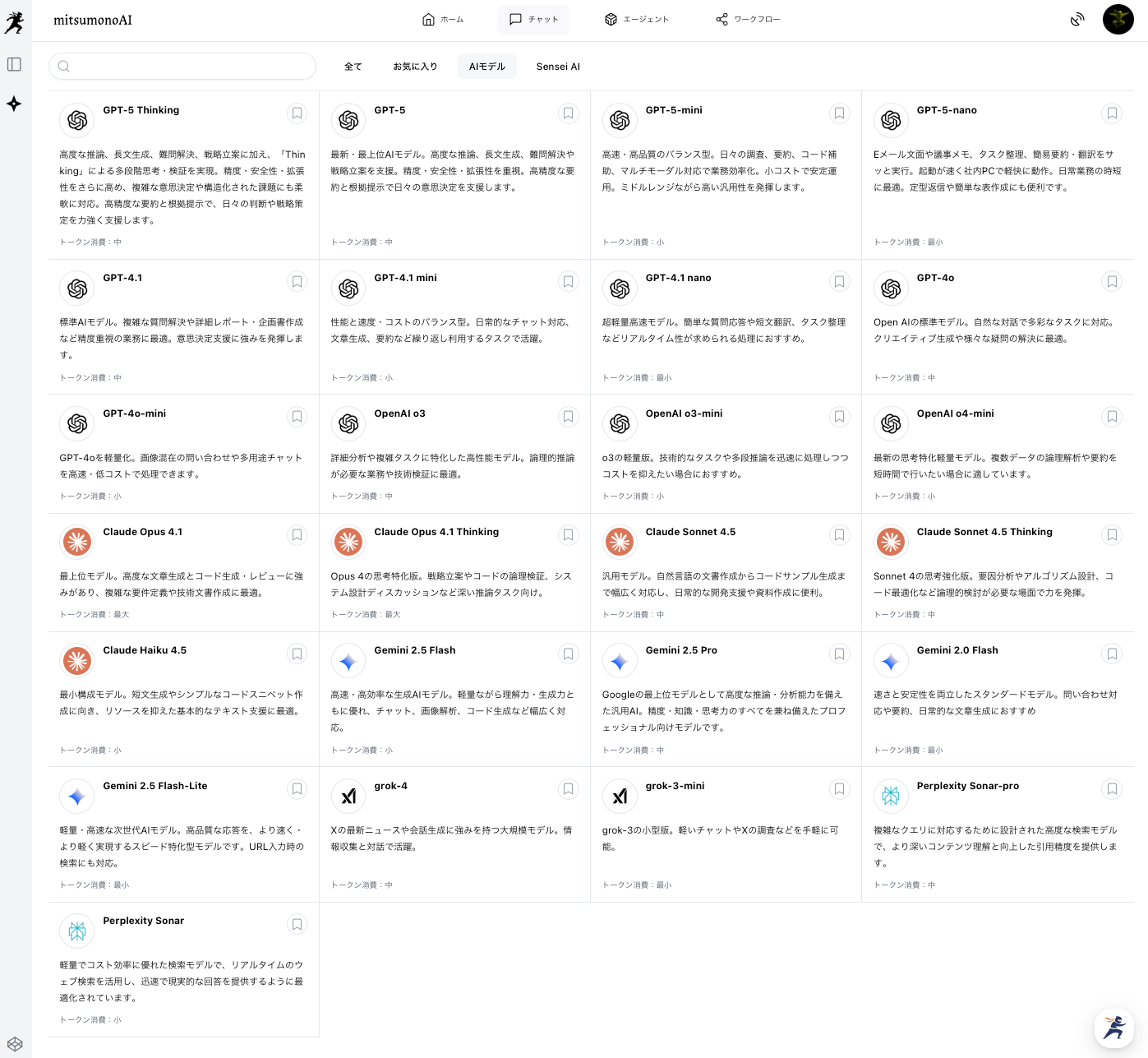Open the GPT-5 model card
Screen dimensions: 1148x1058
(x=454, y=173)
